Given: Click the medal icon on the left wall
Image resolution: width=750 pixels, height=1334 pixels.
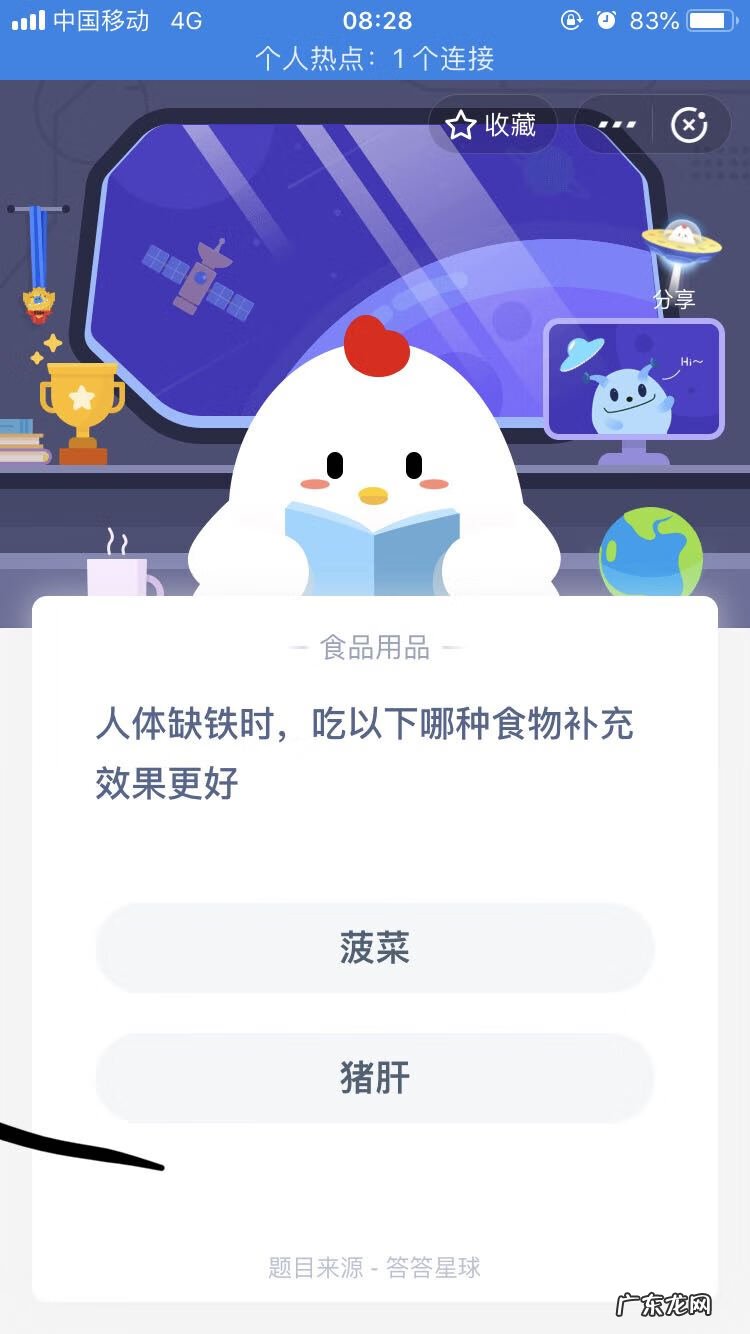Looking at the screenshot, I should click(38, 302).
